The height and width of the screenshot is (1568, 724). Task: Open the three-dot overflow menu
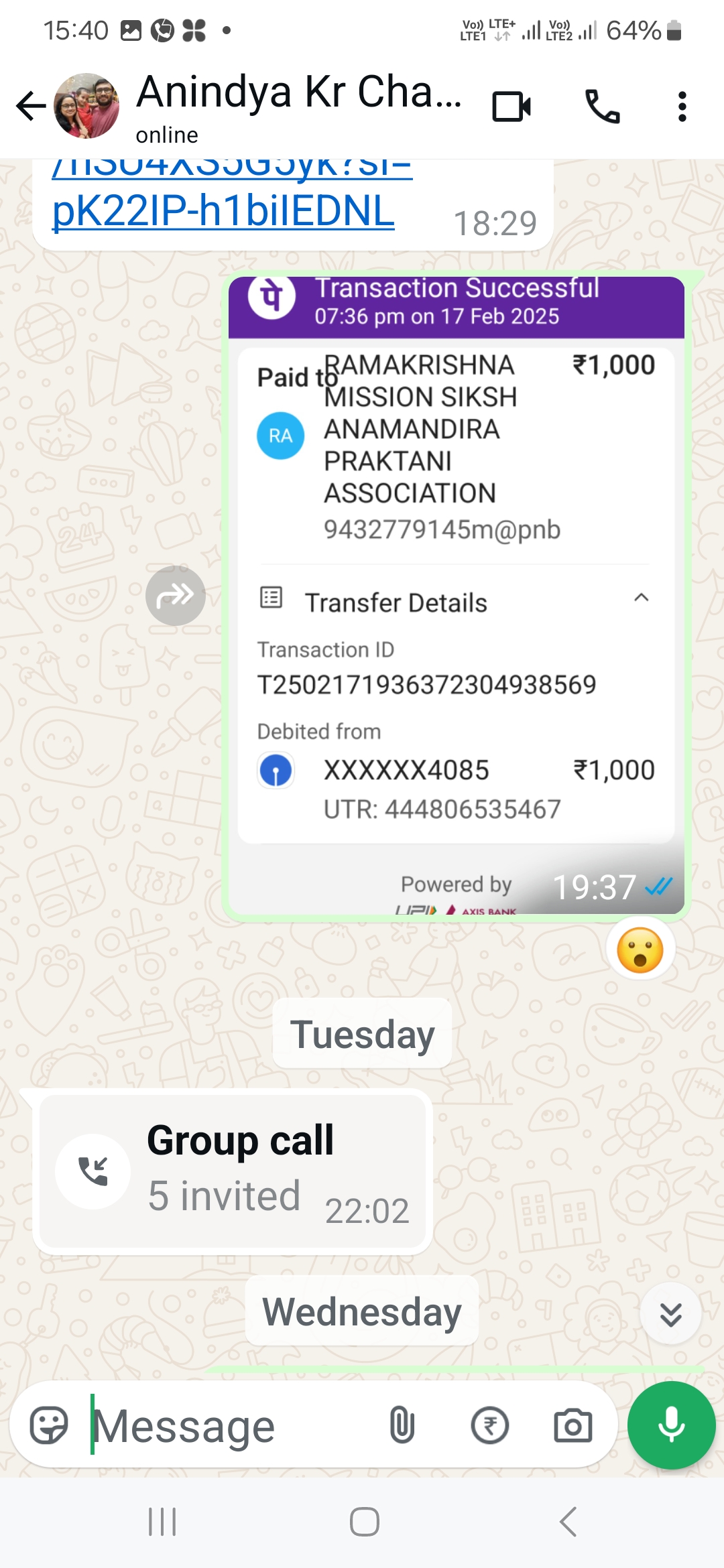(x=682, y=107)
